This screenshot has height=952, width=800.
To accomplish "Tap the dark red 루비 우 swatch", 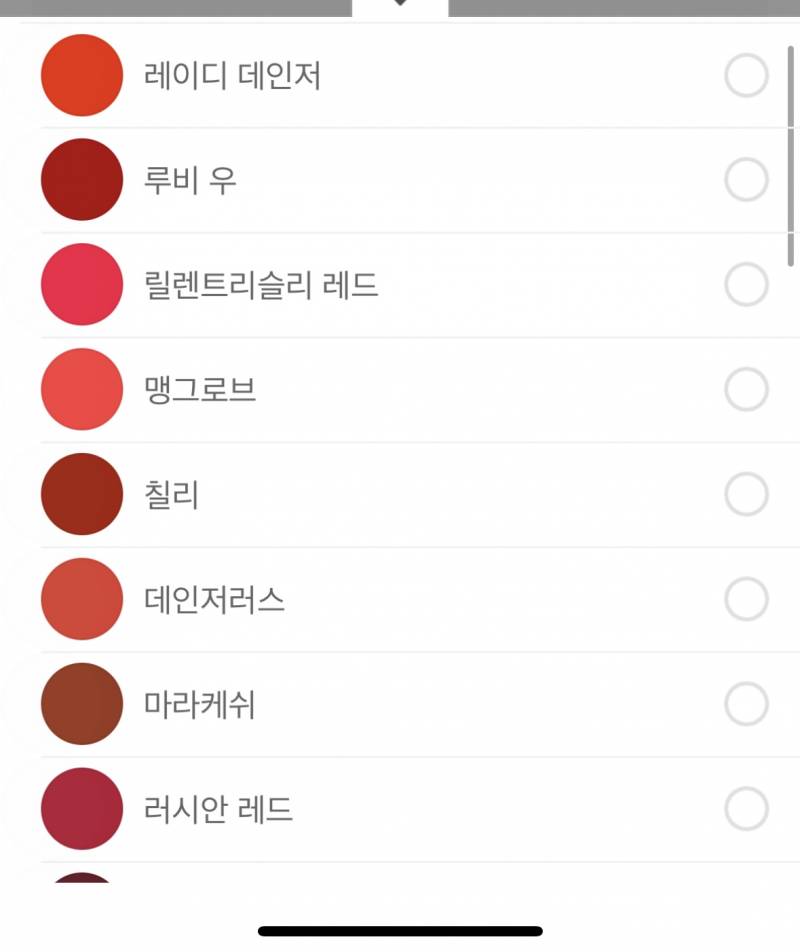I will click(x=82, y=179).
